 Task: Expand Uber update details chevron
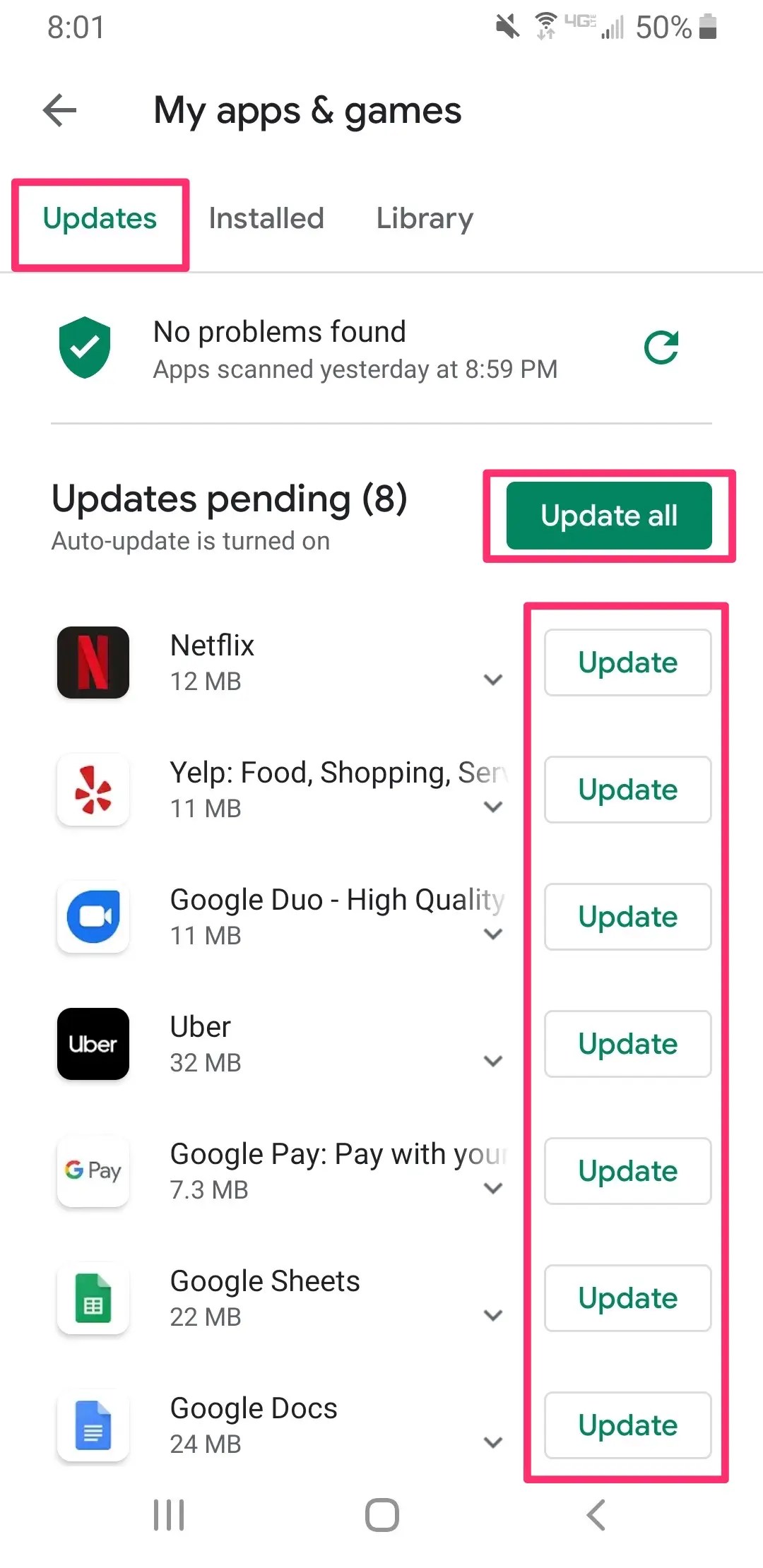493,1061
